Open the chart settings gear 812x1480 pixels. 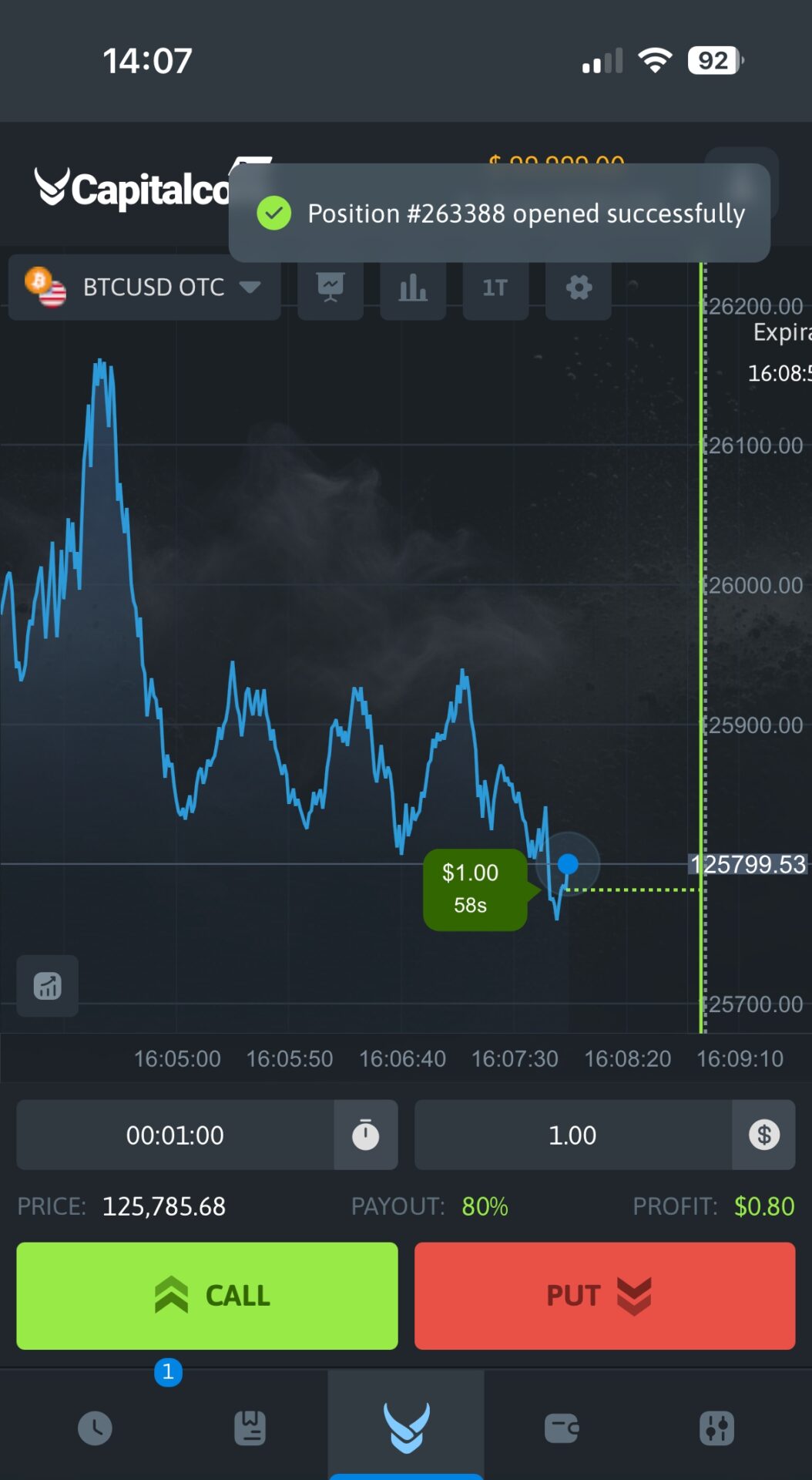(x=579, y=288)
